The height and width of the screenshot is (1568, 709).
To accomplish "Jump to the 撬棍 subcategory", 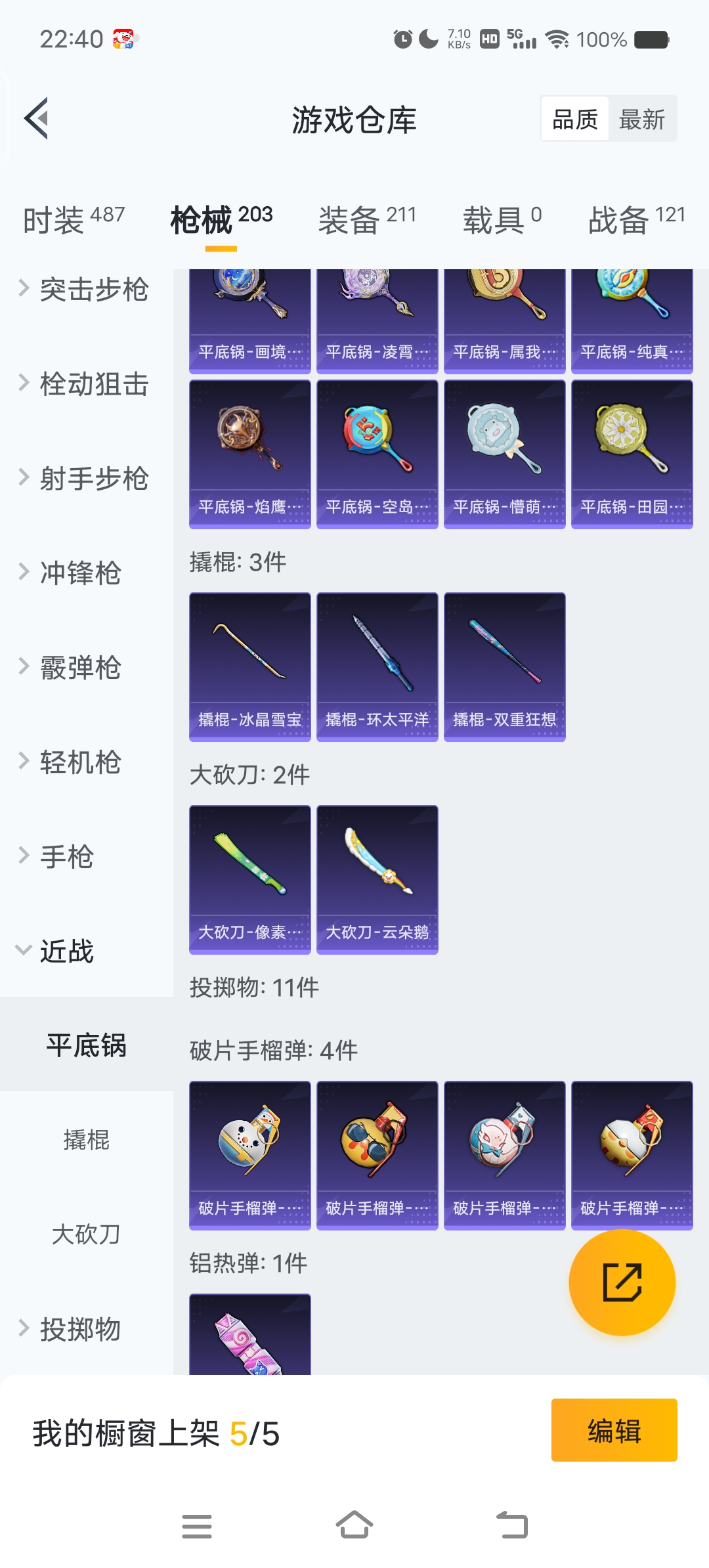I will point(86,1140).
